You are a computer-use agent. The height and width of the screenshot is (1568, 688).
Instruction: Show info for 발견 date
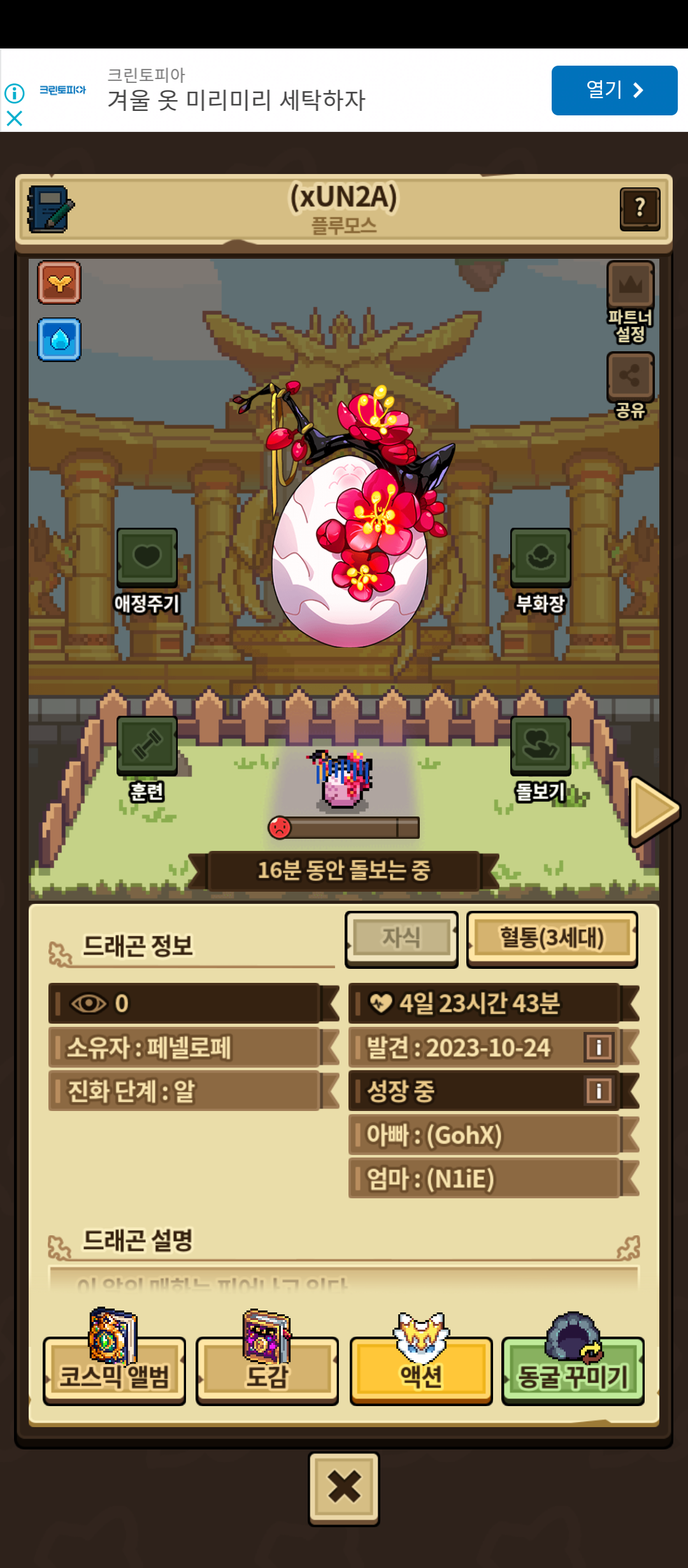pos(599,1047)
